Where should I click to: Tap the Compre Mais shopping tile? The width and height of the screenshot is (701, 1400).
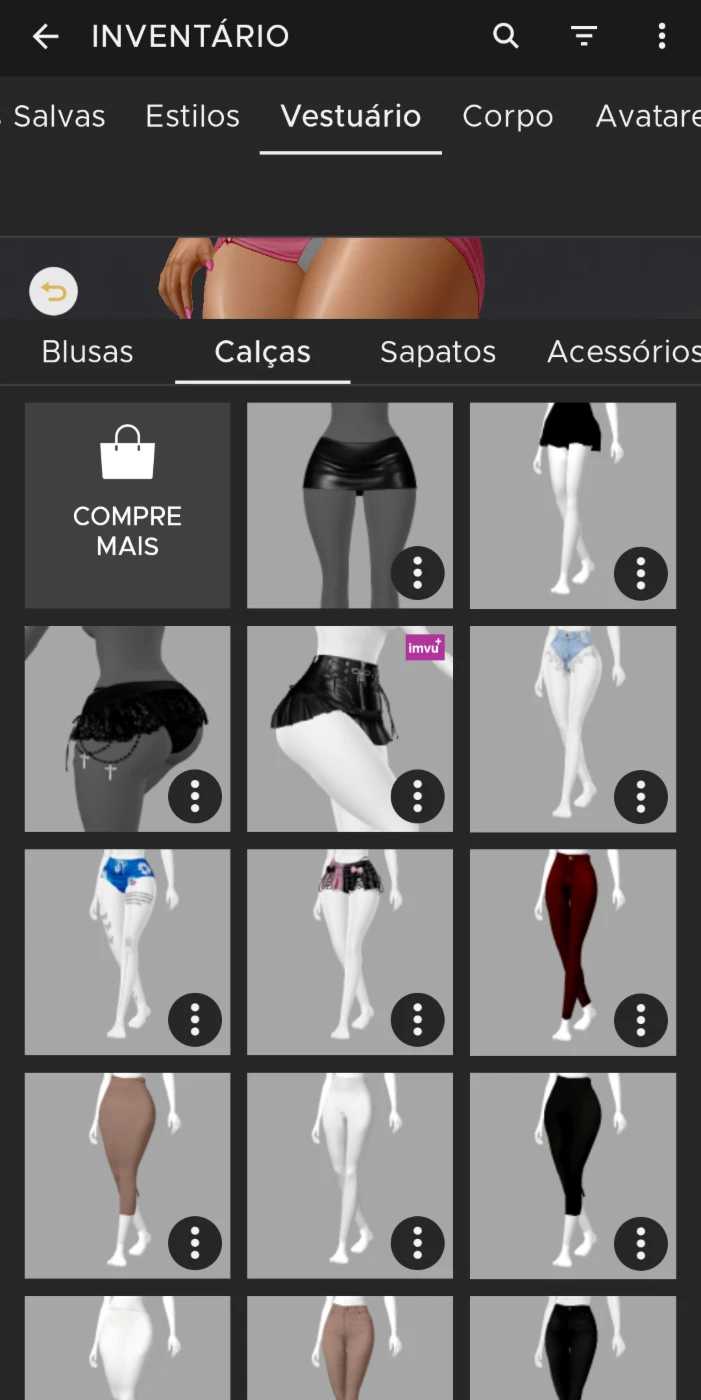pos(127,505)
